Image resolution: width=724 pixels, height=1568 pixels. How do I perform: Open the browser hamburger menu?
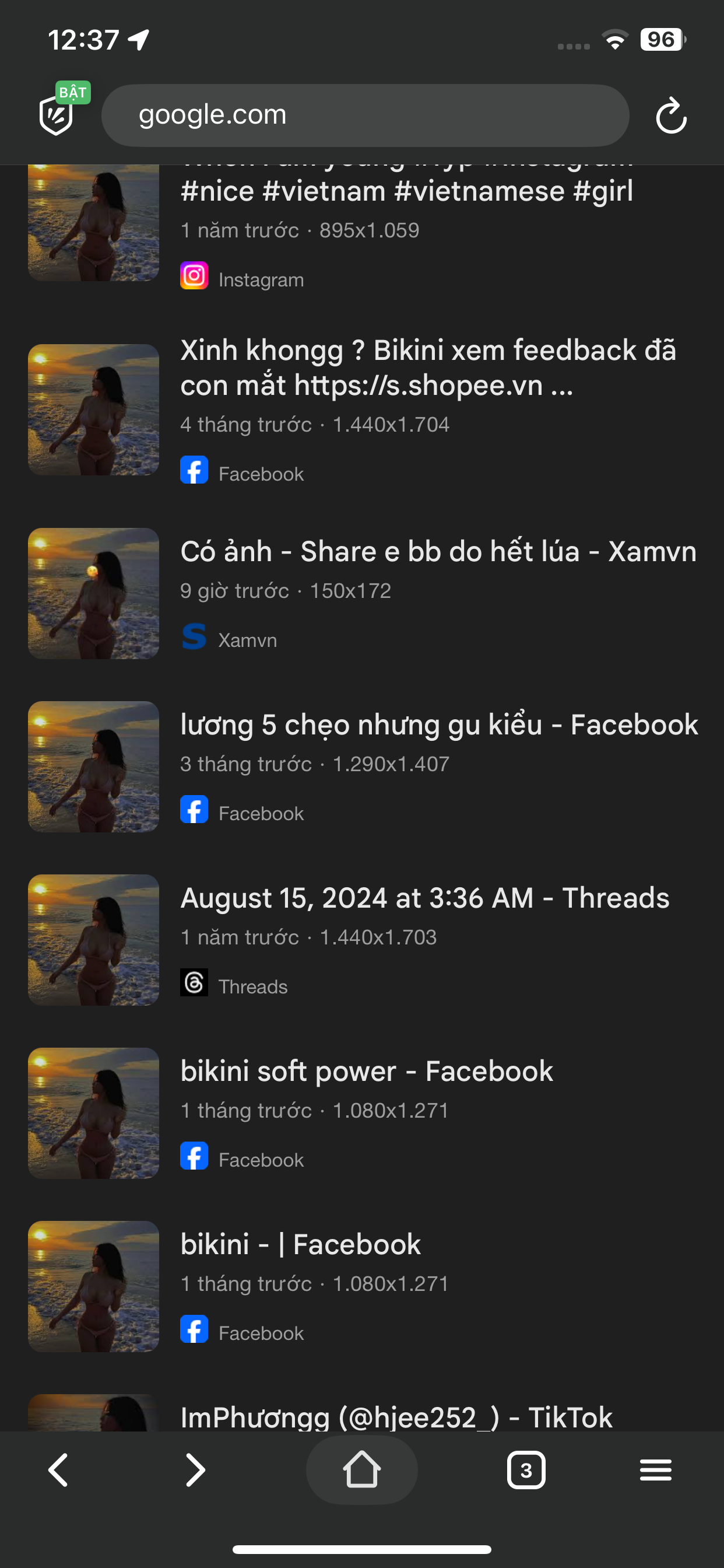pyautogui.click(x=655, y=1470)
